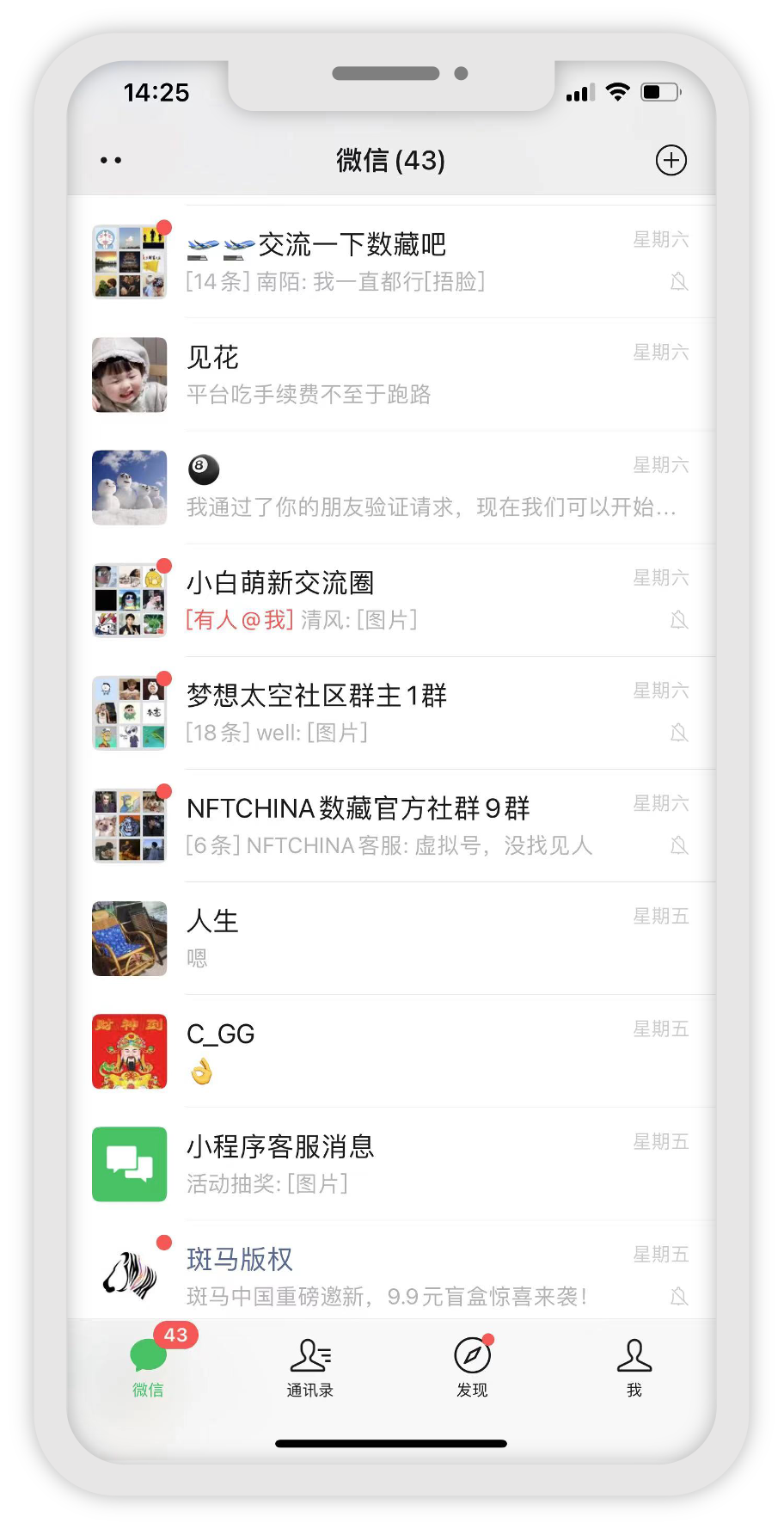The height and width of the screenshot is (1529, 784).
Task: Open the plus menu in the header
Action: [x=671, y=160]
